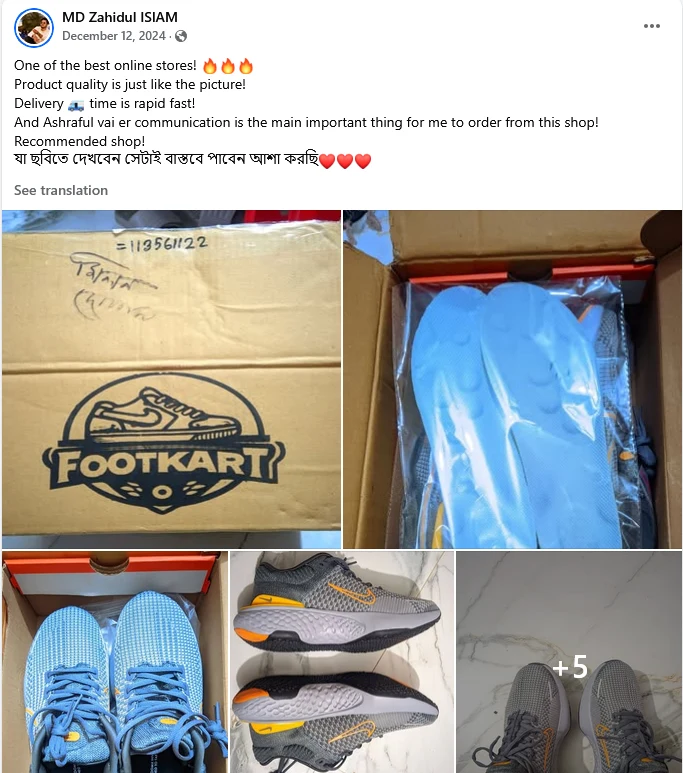683x773 pixels.
Task: Open the +5 more photos tile
Action: click(569, 662)
